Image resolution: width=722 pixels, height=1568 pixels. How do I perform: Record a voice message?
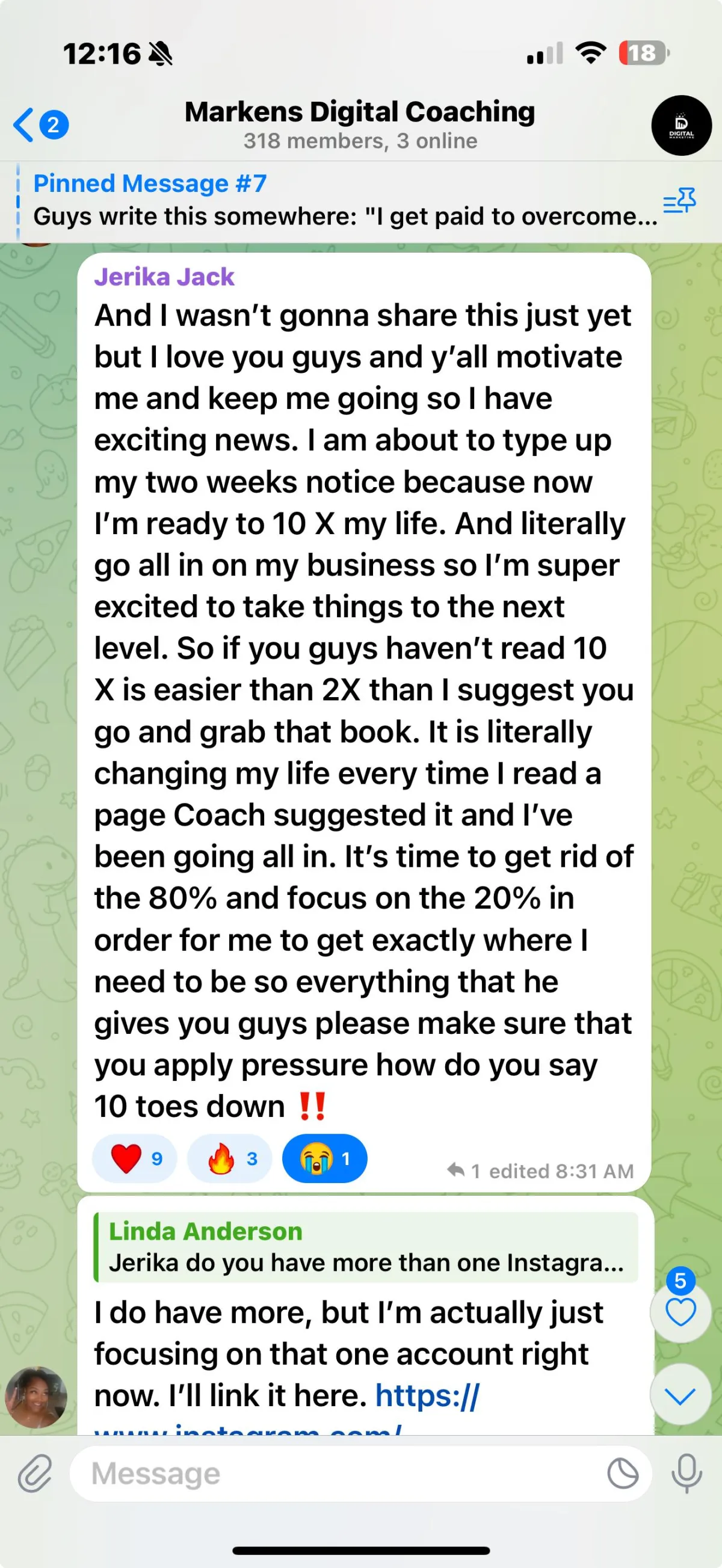(x=687, y=1474)
